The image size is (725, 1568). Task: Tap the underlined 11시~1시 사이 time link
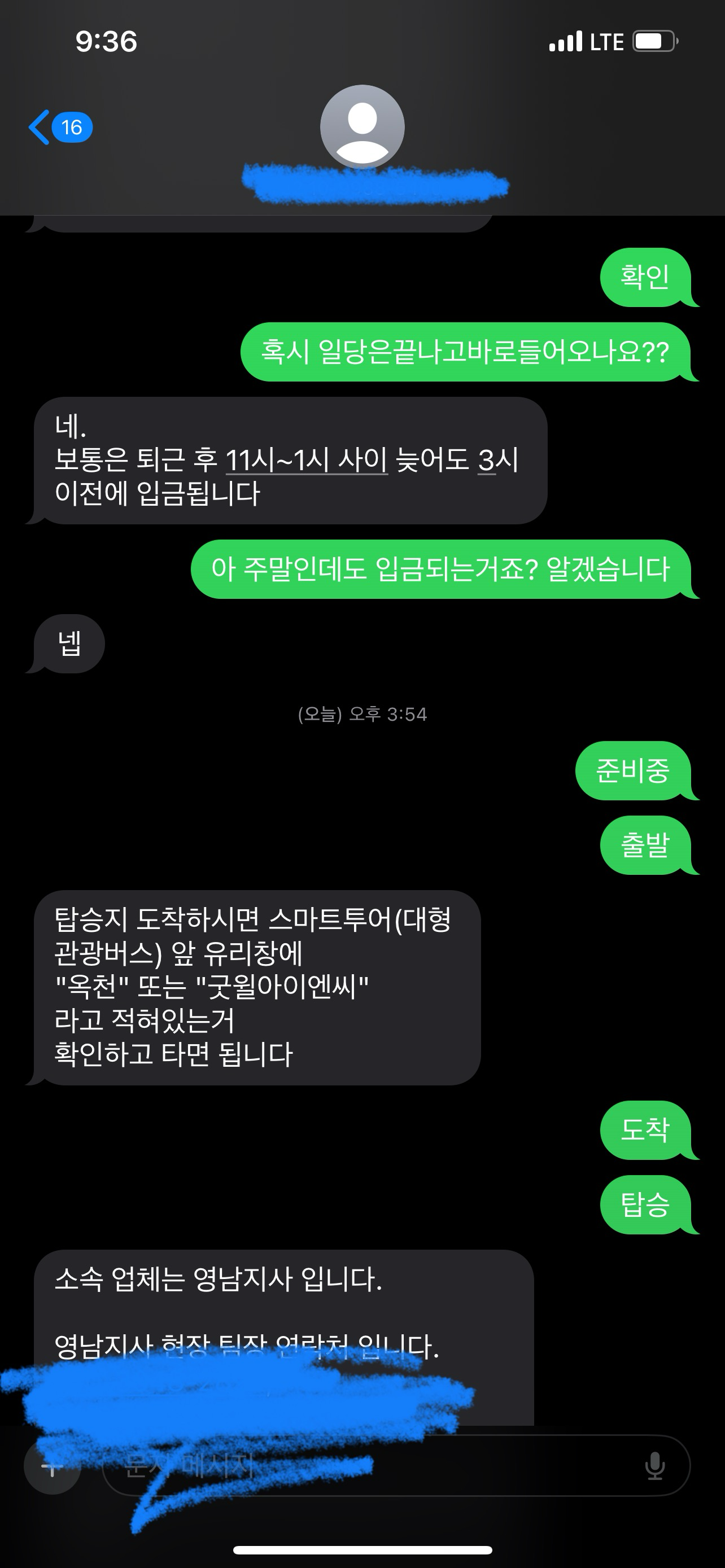point(306,459)
